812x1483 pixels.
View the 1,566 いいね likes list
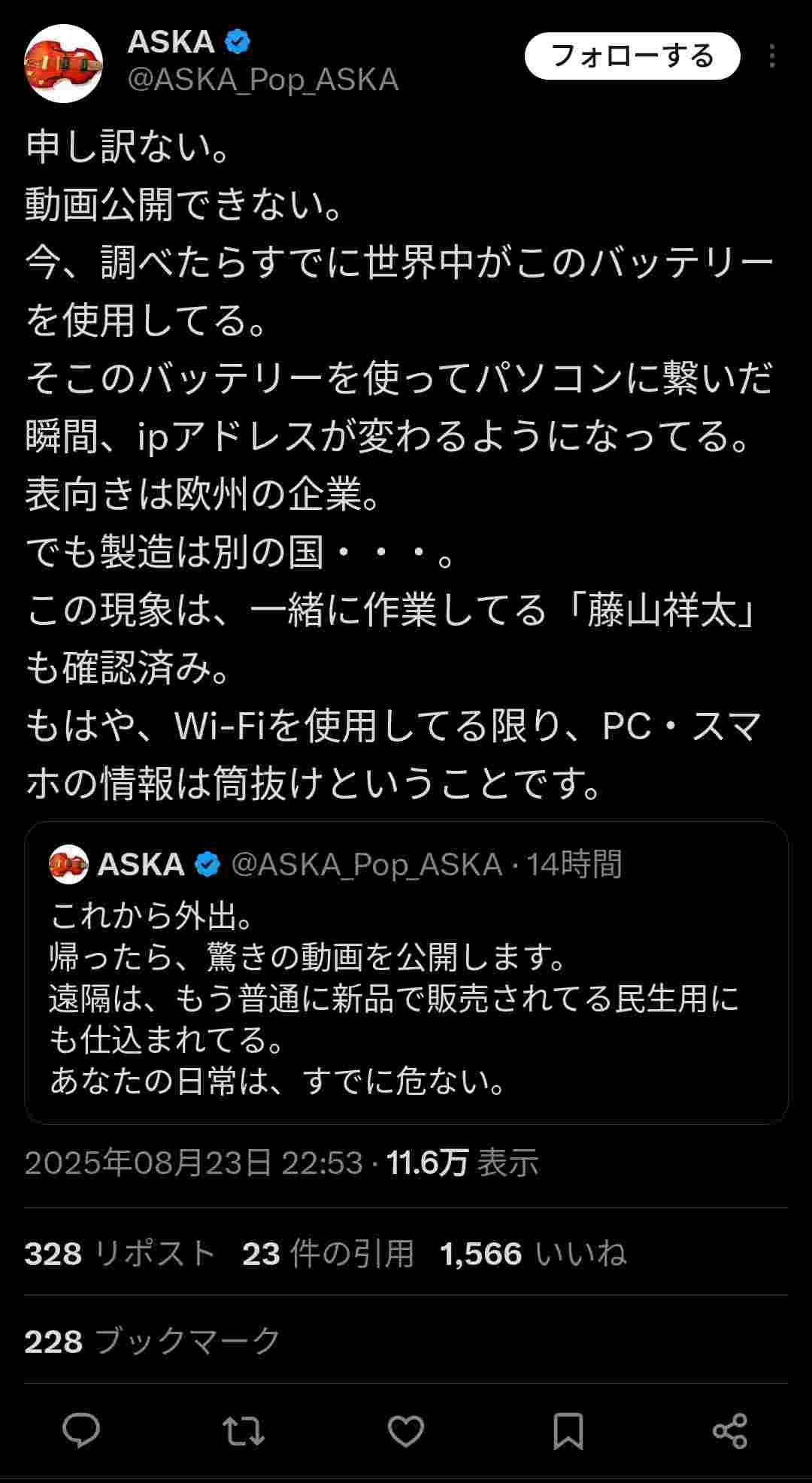pyautogui.click(x=533, y=1254)
